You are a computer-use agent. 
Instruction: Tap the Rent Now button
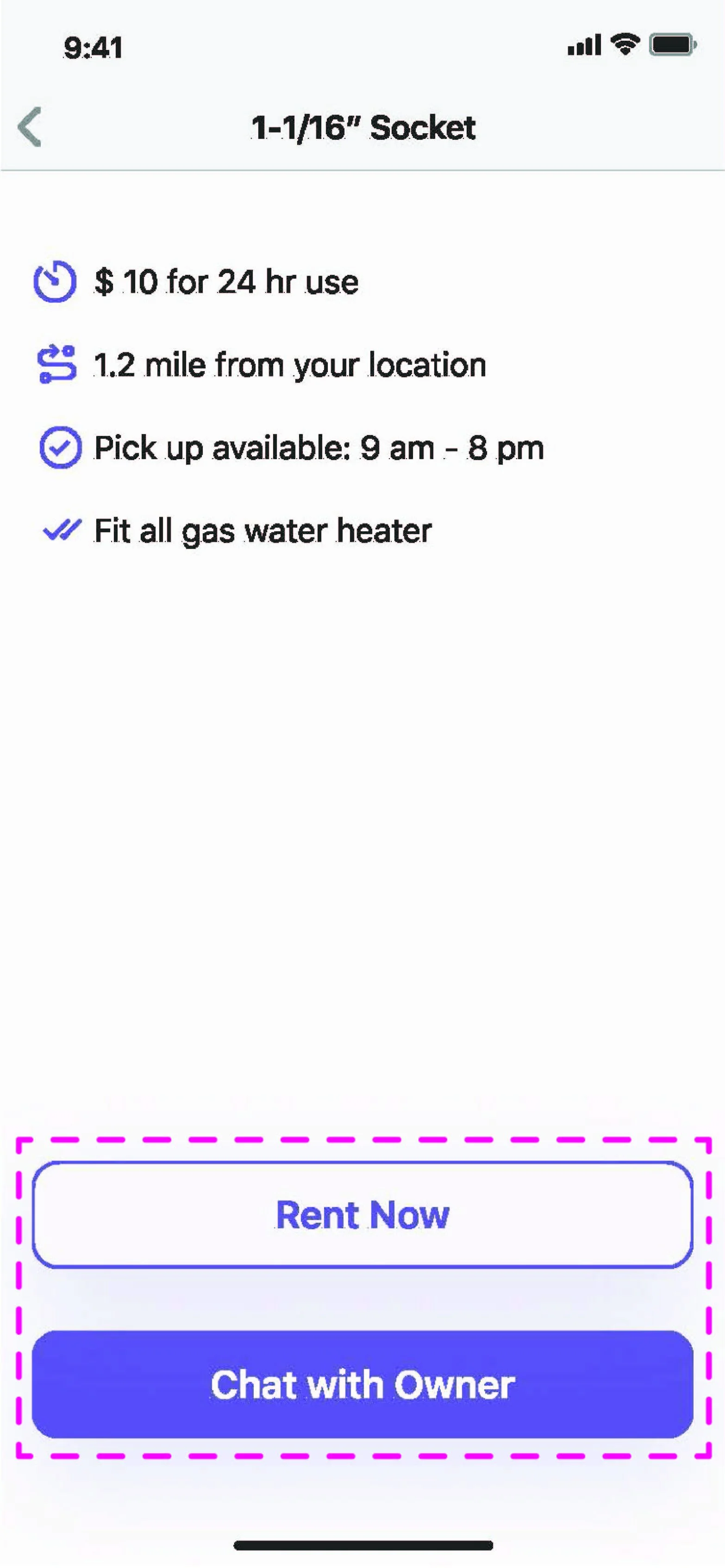[x=362, y=1215]
